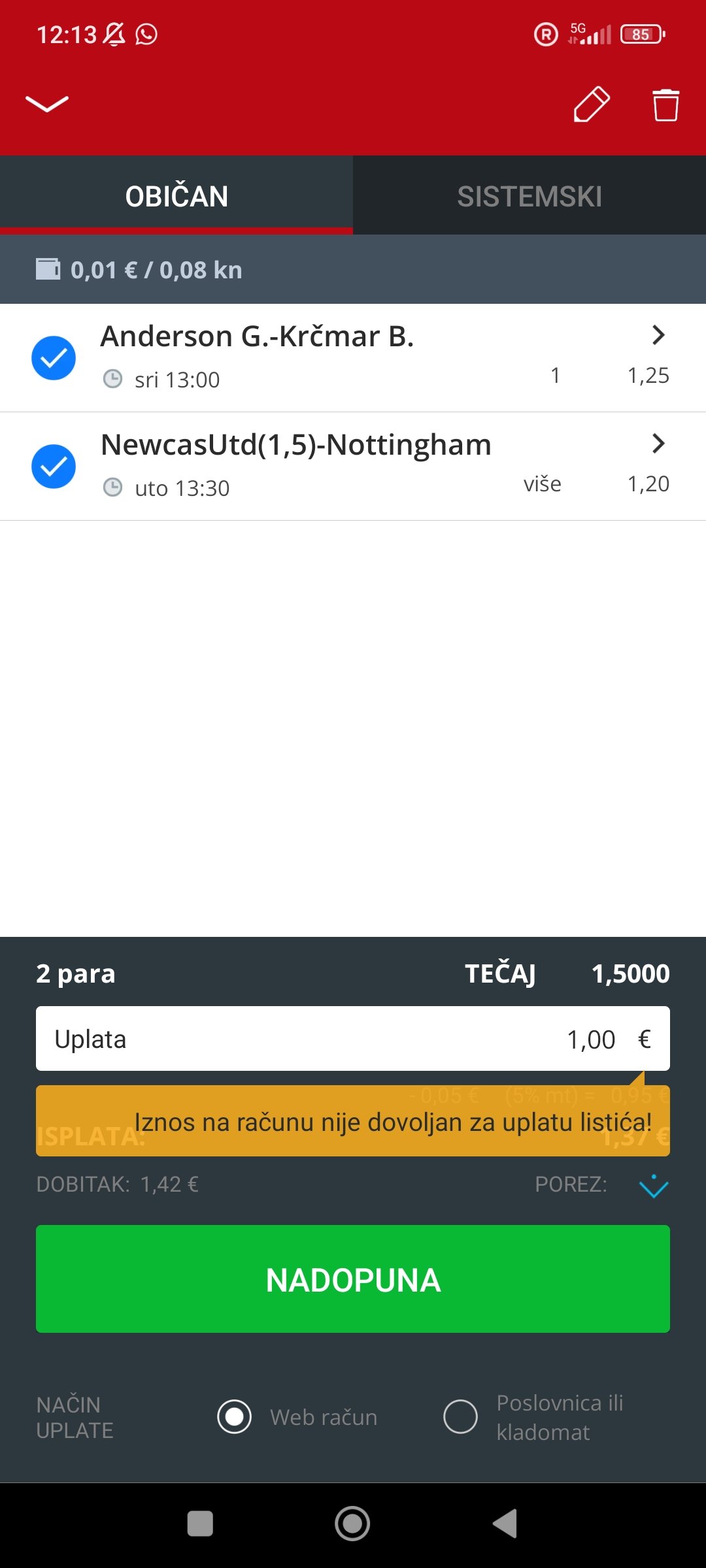Tap the pencil edit icon
The height and width of the screenshot is (1568, 706).
coord(592,104)
